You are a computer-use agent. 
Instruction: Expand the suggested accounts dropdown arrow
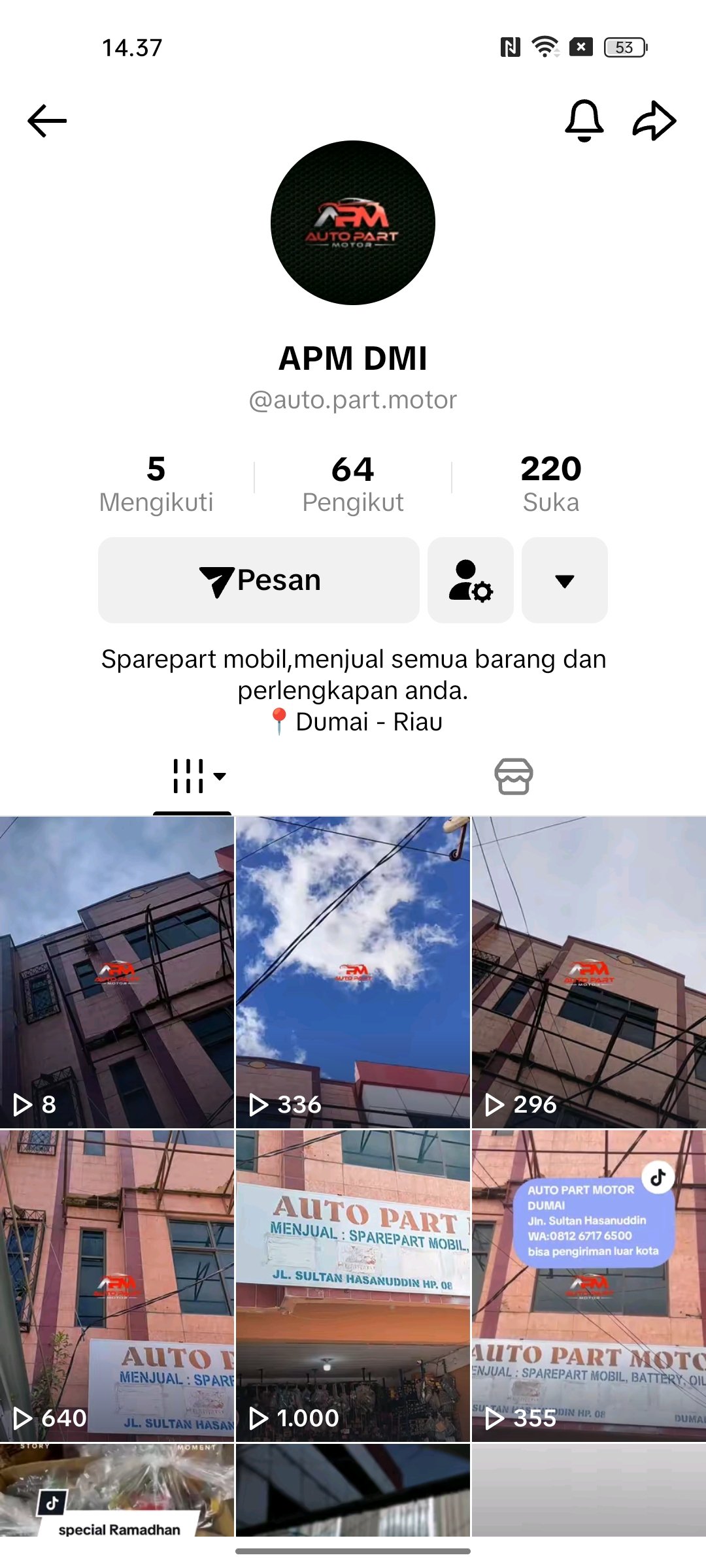coord(565,580)
